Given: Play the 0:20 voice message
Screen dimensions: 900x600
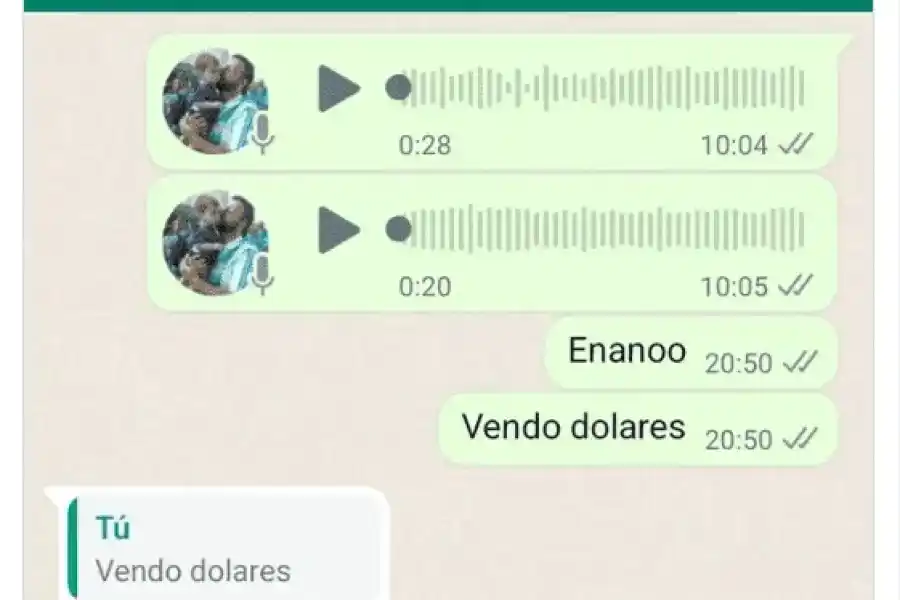Looking at the screenshot, I should [338, 230].
